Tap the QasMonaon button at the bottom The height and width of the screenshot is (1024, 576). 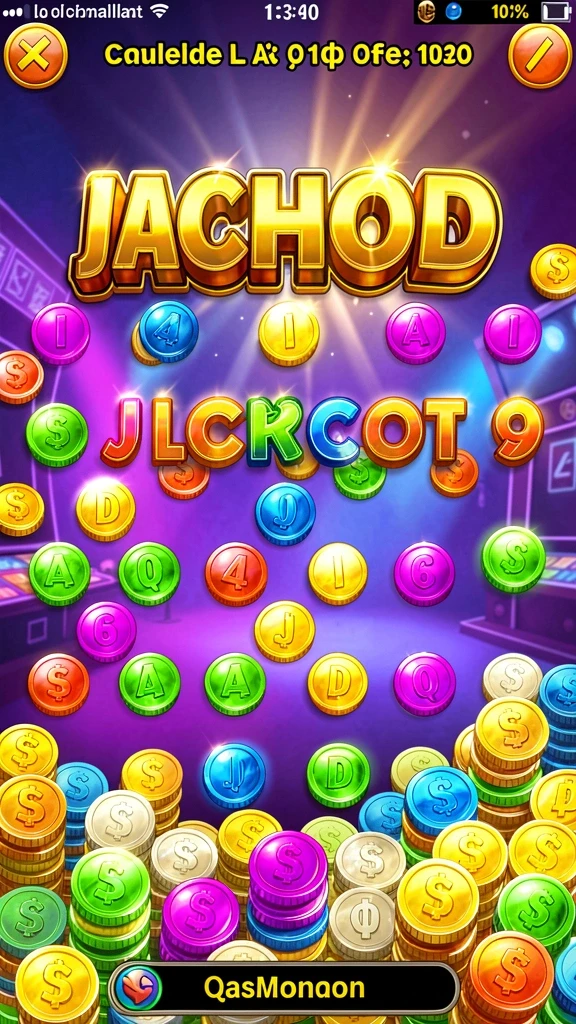click(x=283, y=987)
